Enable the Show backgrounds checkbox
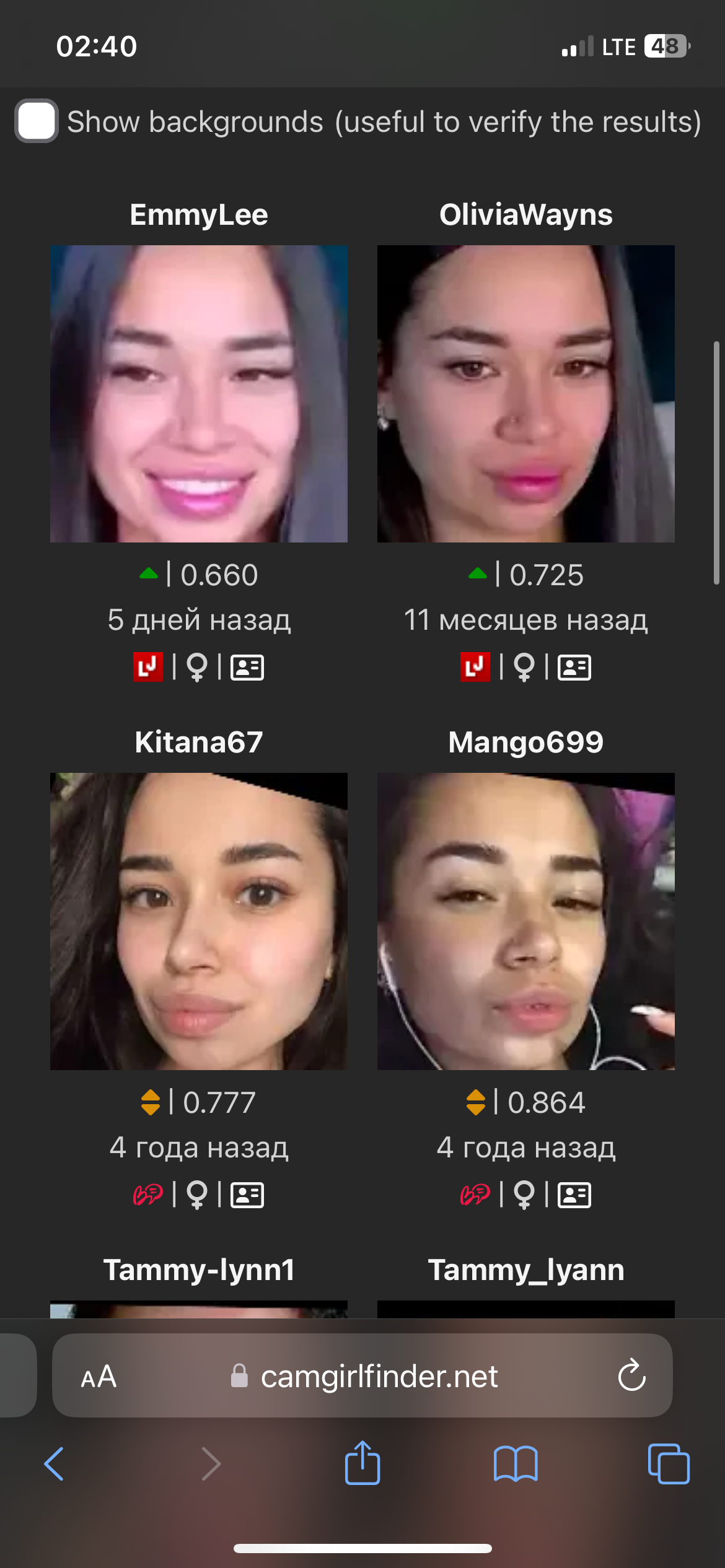Screen dimensions: 725x1568 [37, 121]
